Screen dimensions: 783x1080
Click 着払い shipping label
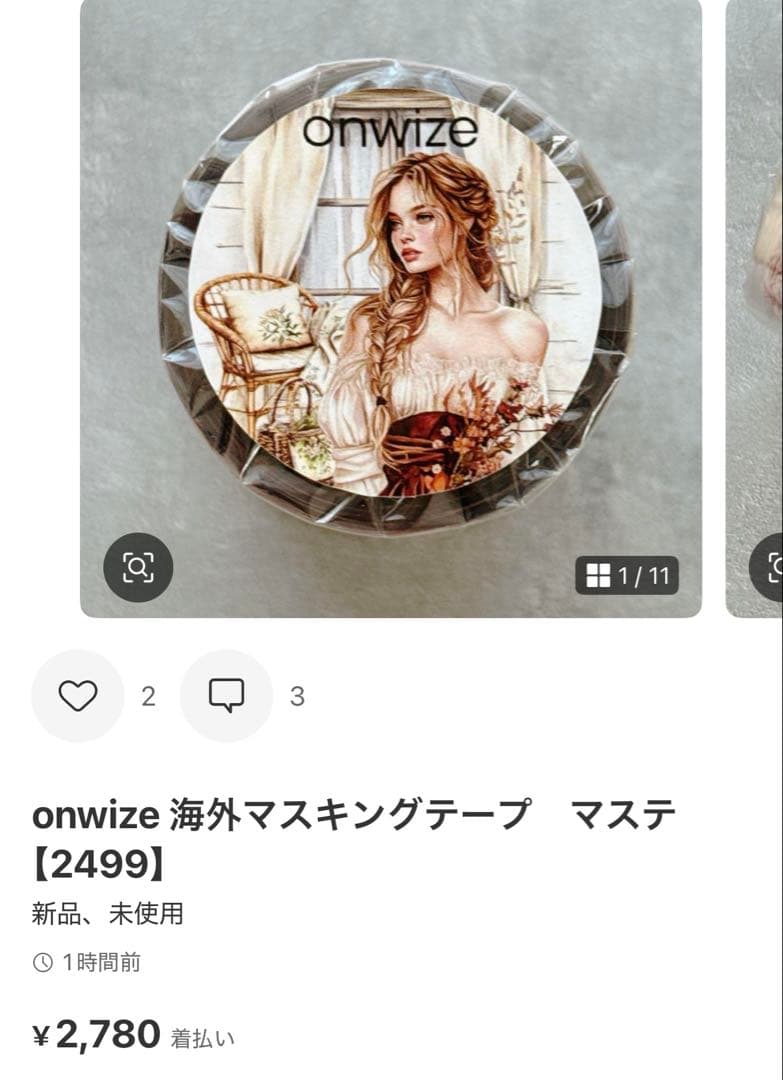coord(207,1040)
